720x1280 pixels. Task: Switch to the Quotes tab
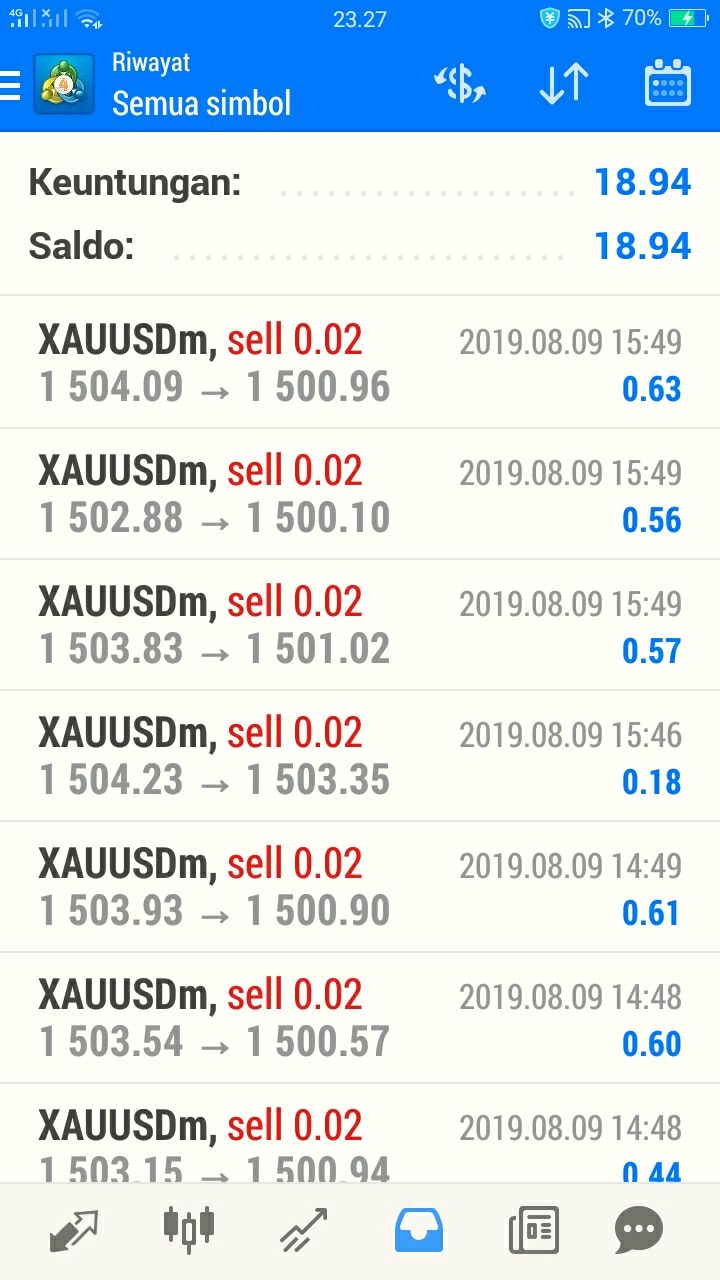pyautogui.click(x=75, y=1230)
